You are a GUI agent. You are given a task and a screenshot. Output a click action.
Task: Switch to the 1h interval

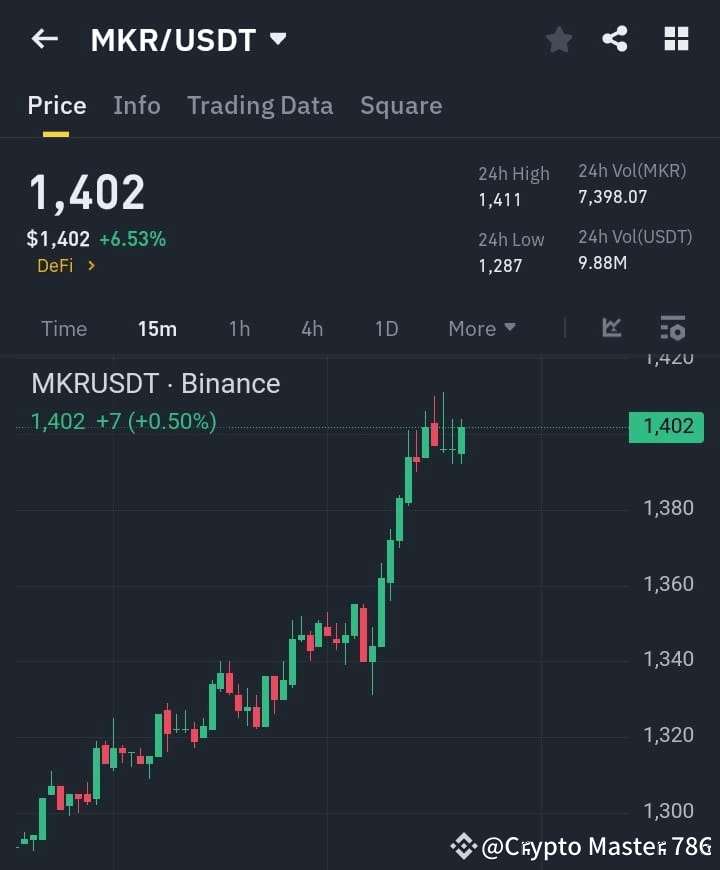tap(239, 328)
